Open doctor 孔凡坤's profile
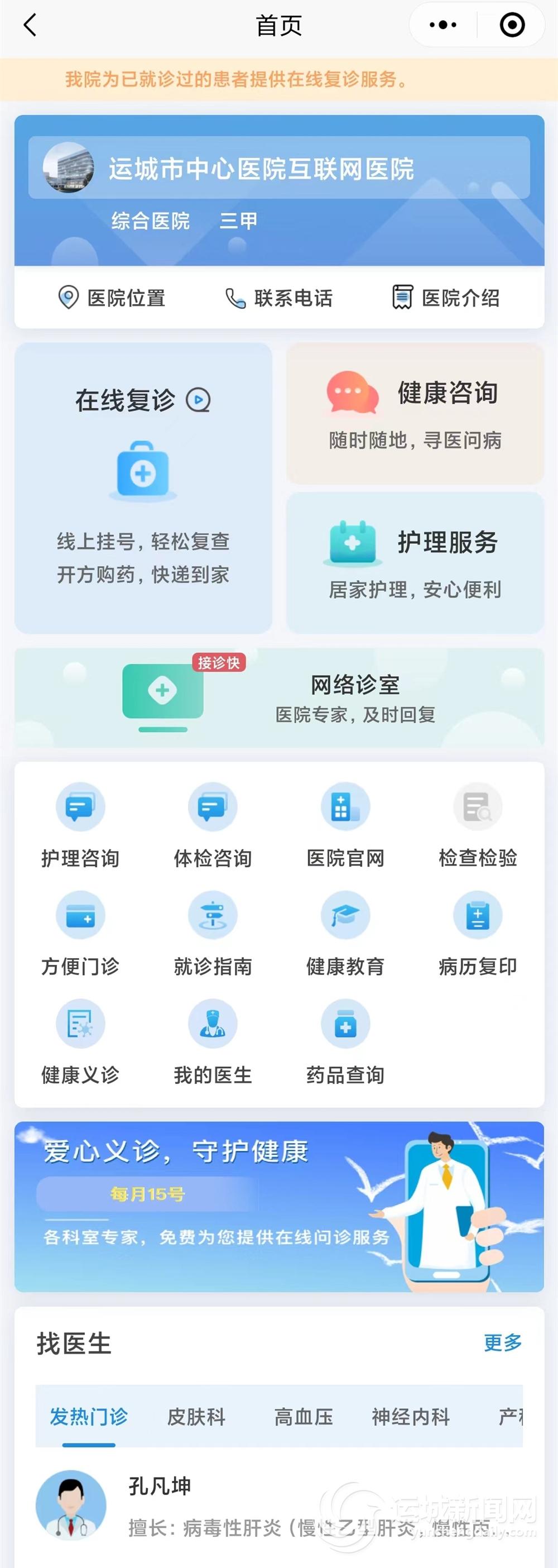Screen dimensions: 558x1568 point(160,1485)
